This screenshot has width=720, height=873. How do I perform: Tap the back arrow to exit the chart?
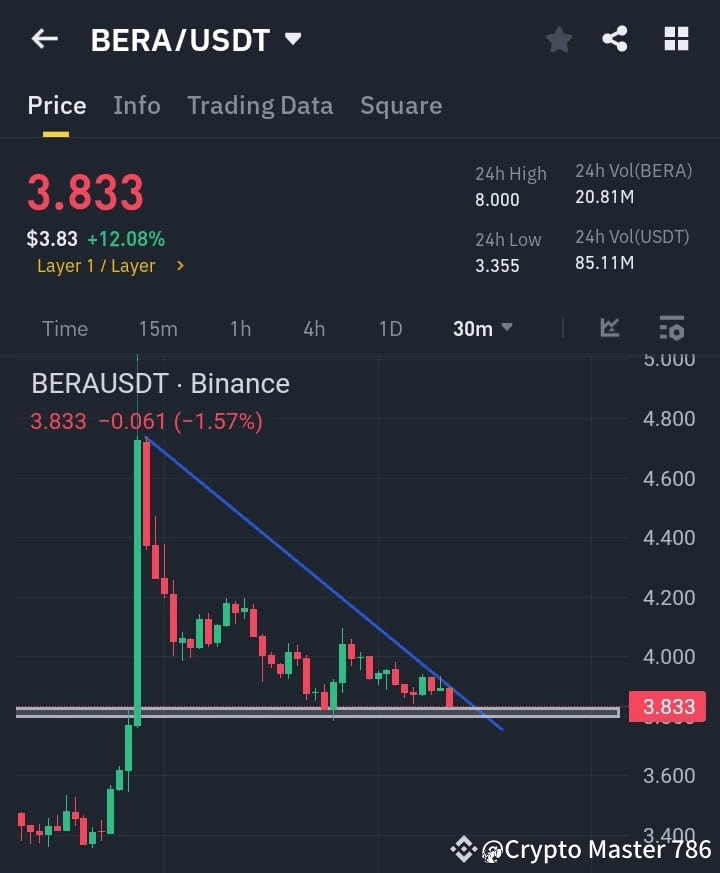[x=43, y=38]
